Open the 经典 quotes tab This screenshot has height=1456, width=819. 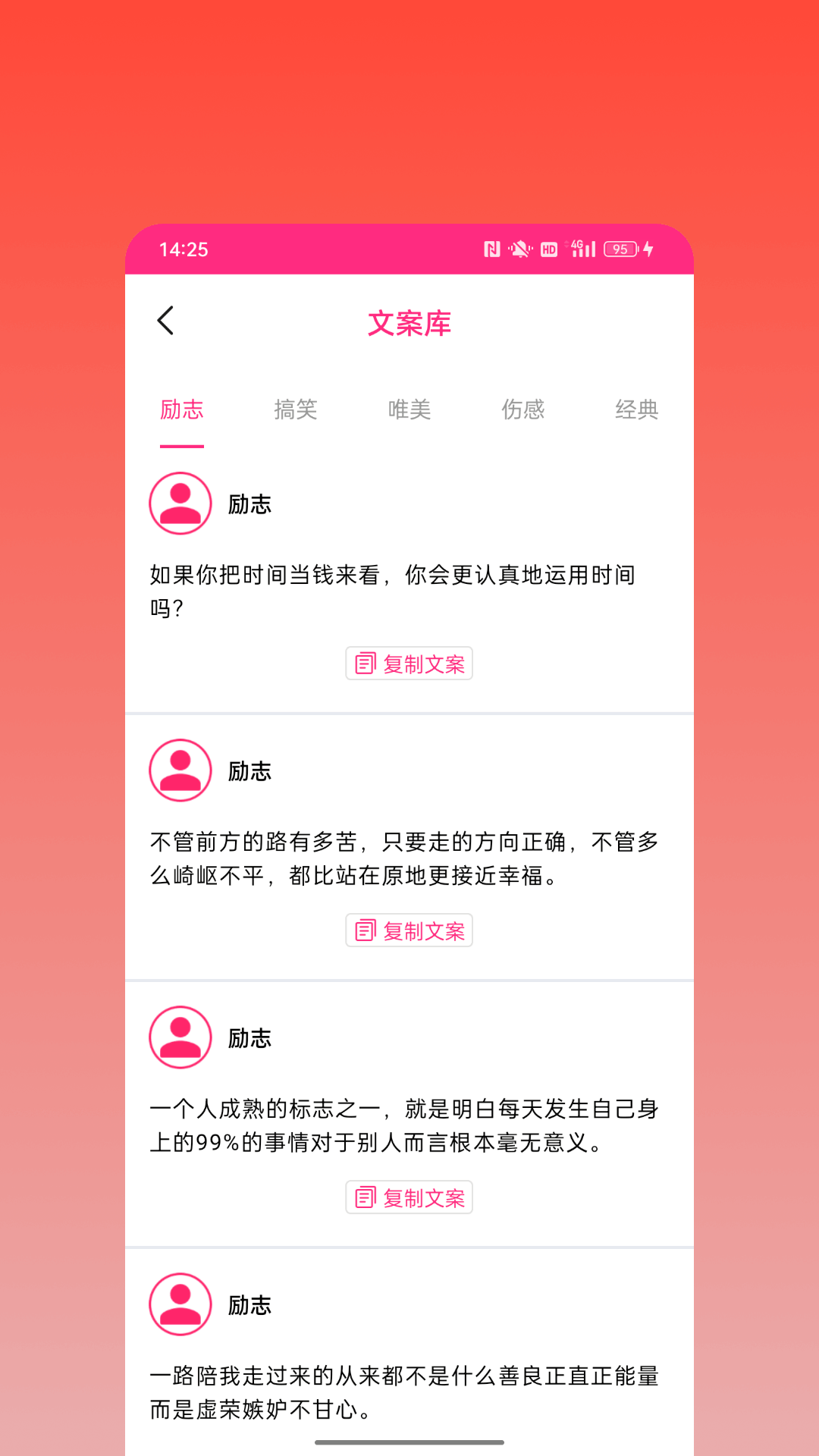point(637,409)
